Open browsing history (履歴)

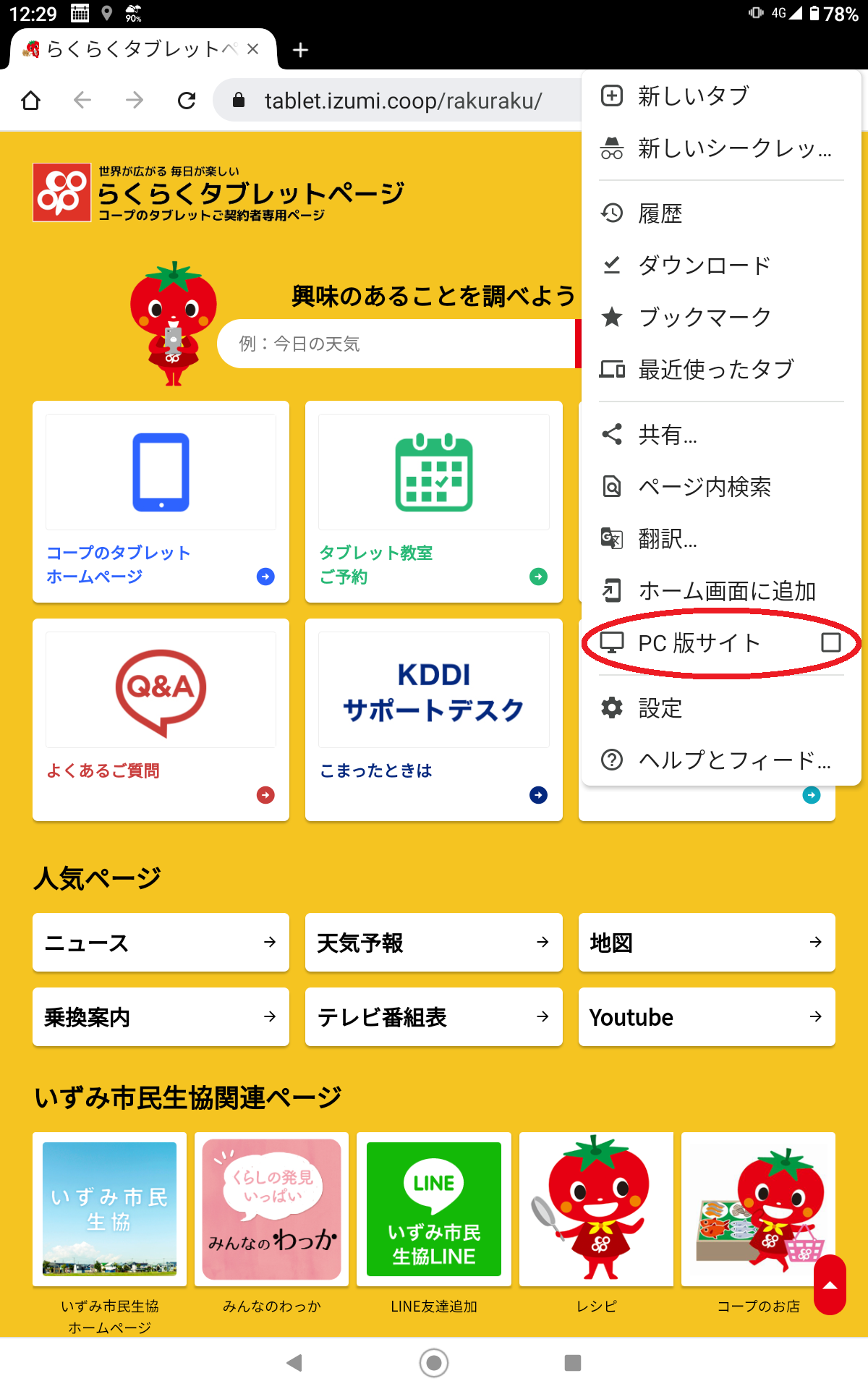[660, 213]
